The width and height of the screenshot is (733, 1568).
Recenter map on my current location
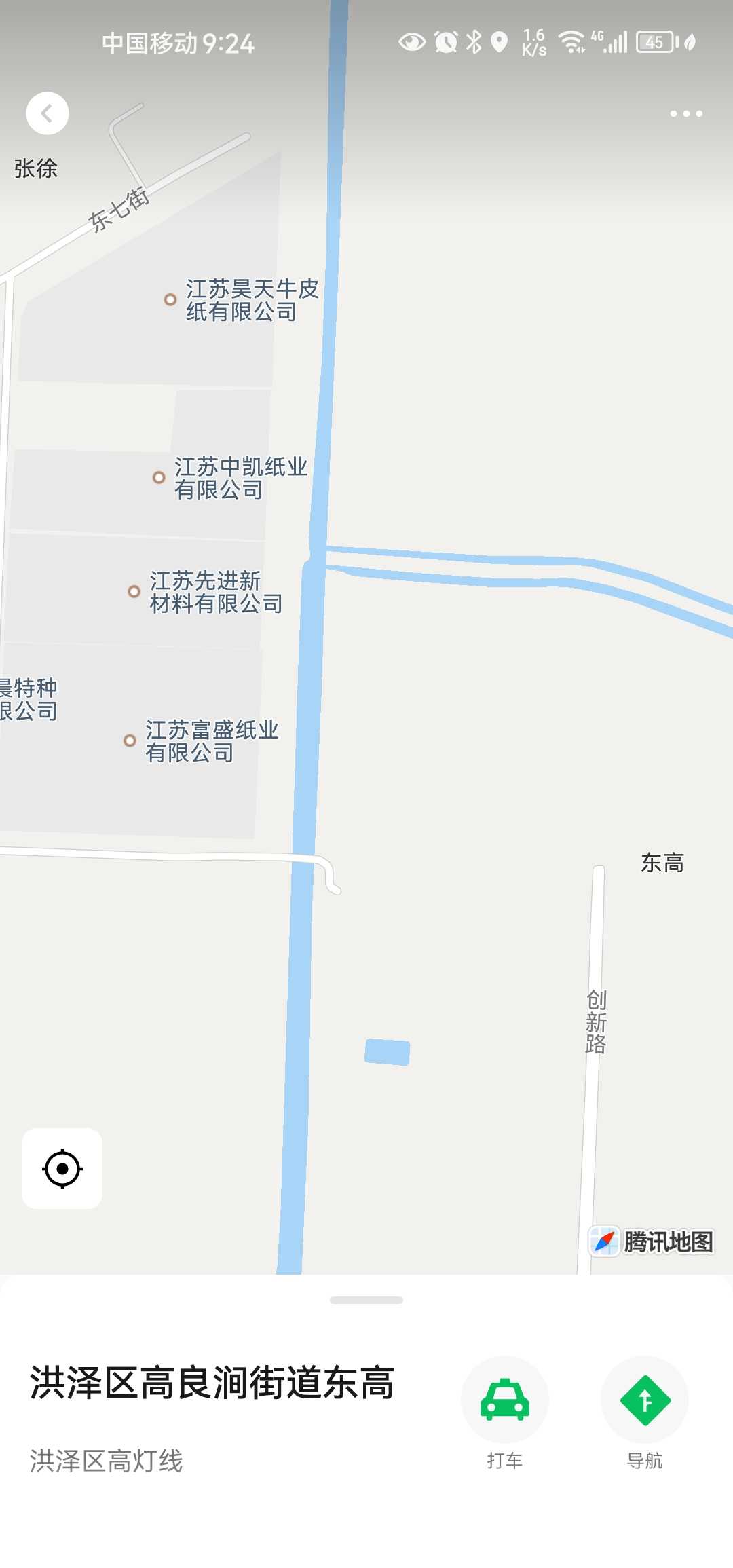[62, 1168]
